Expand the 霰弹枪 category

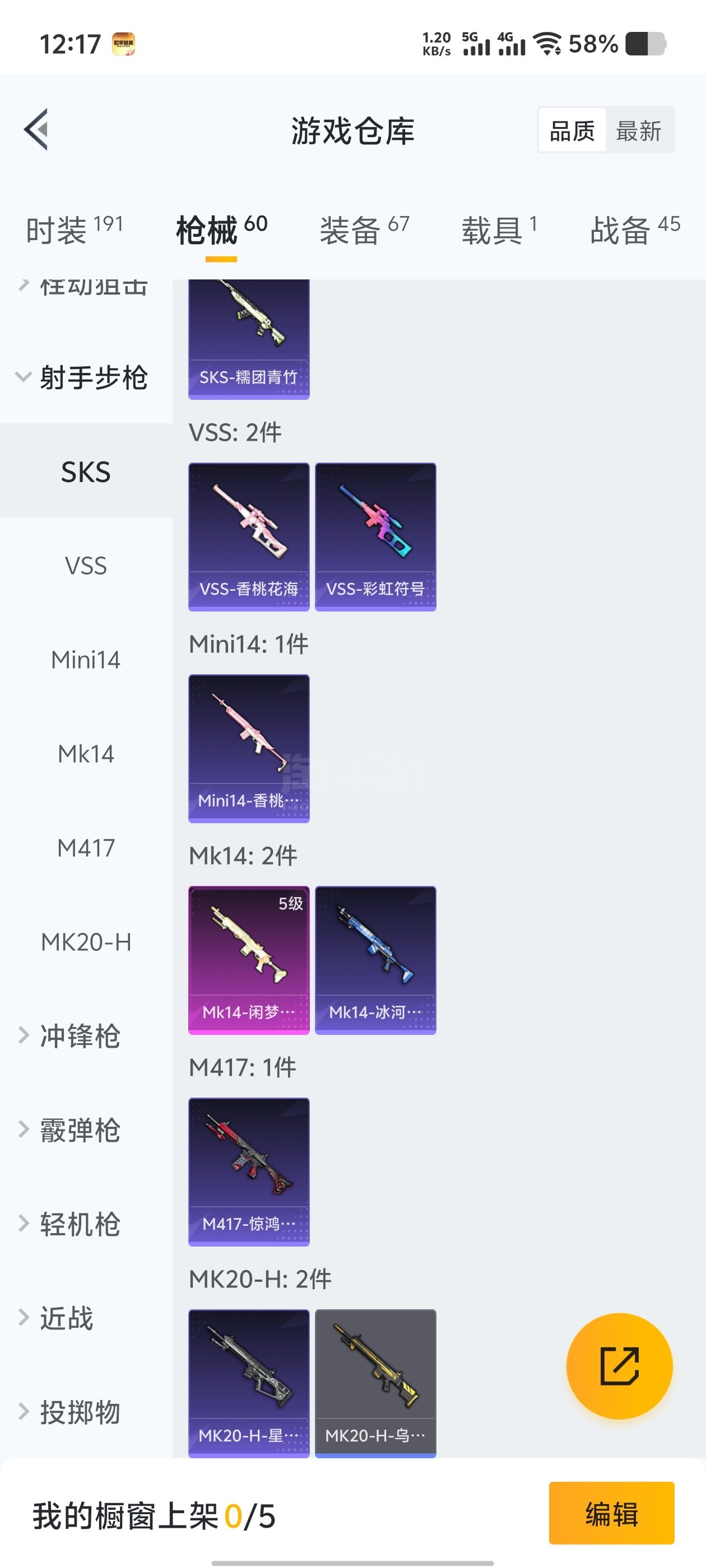coord(79,1130)
